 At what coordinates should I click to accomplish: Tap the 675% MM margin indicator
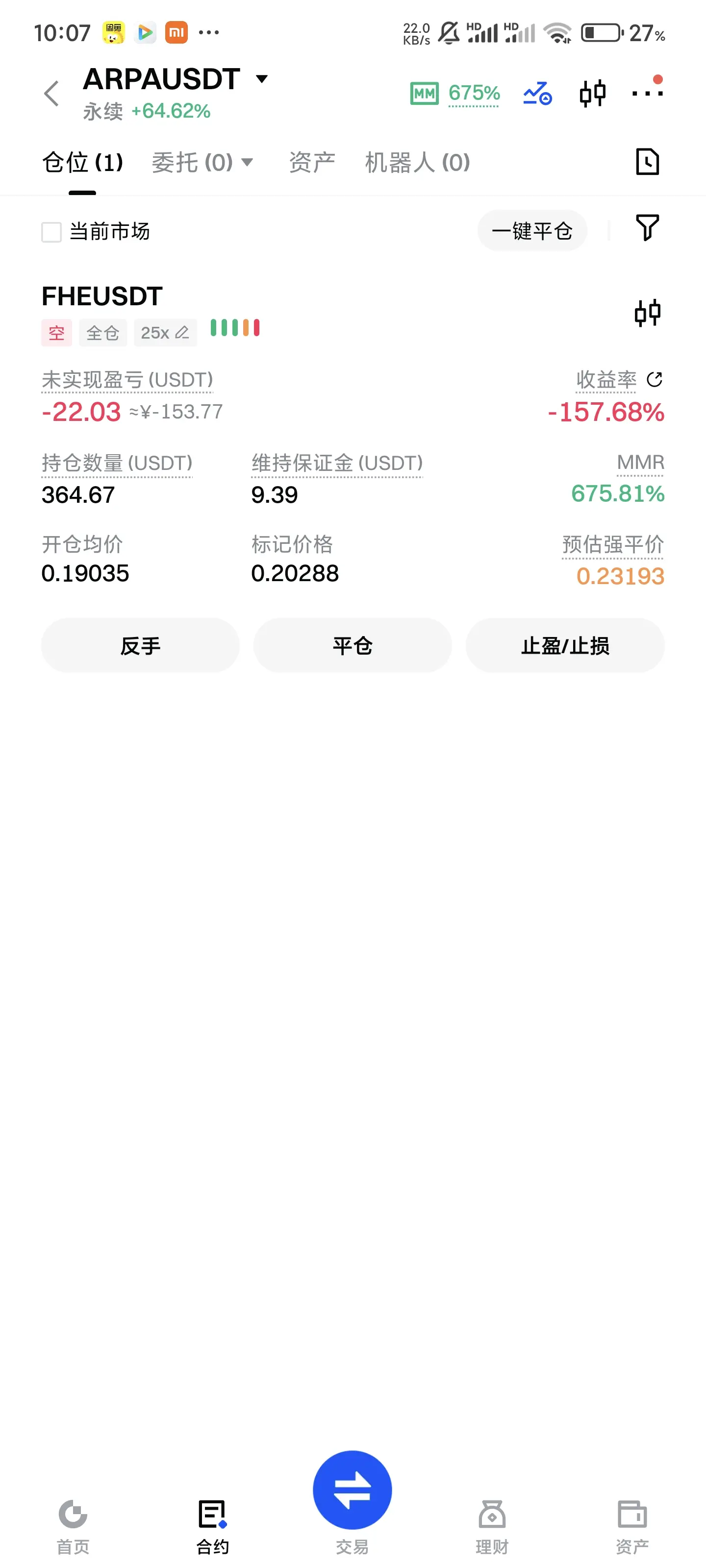[x=455, y=93]
